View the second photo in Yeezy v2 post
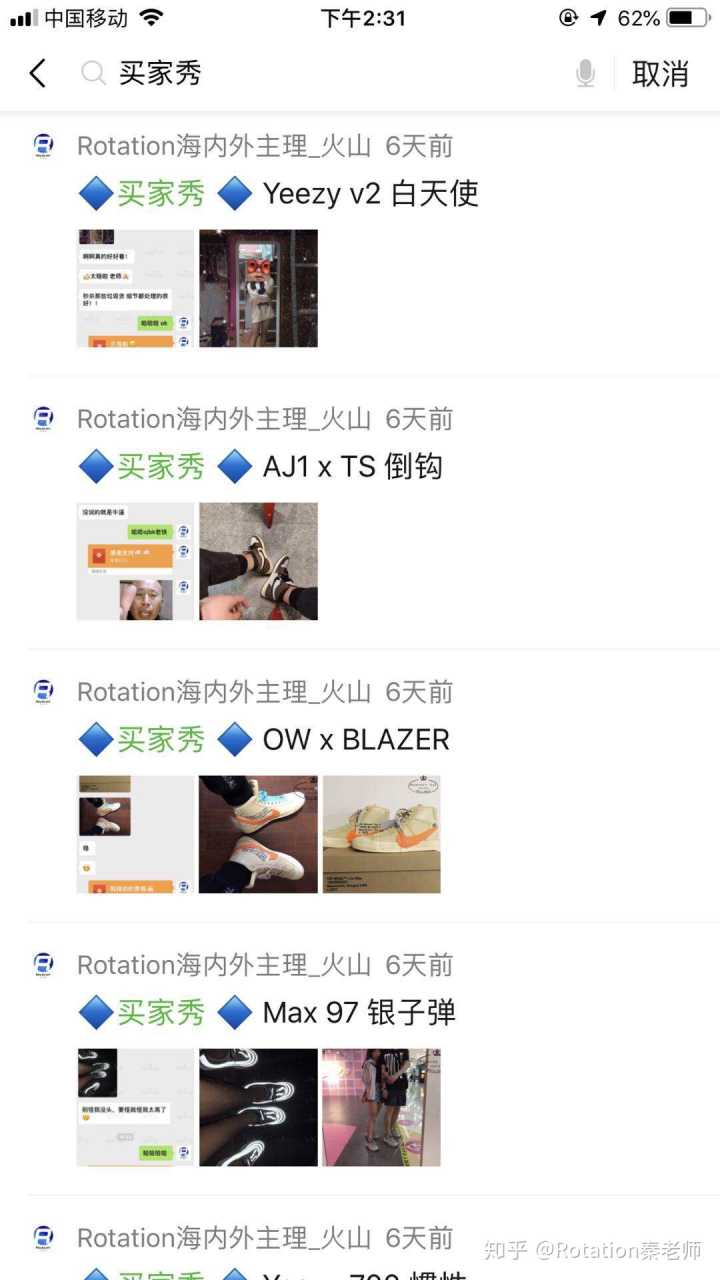Screen dimensions: 720x1280 (258, 288)
